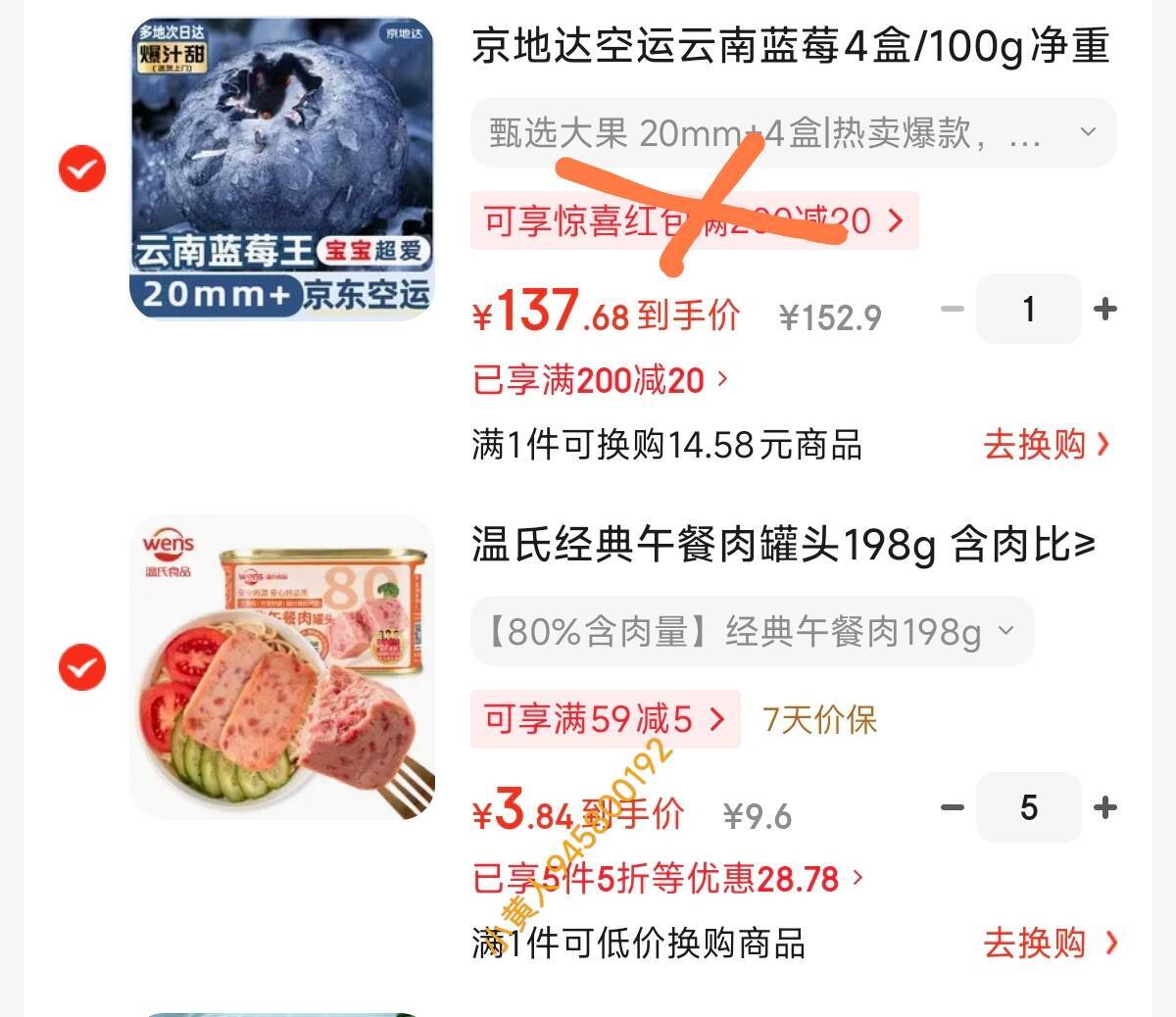Screen dimensions: 1176x1017
Task: Tap 去换购 for the 14.58元 add-on offer
Action: [x=1047, y=445]
